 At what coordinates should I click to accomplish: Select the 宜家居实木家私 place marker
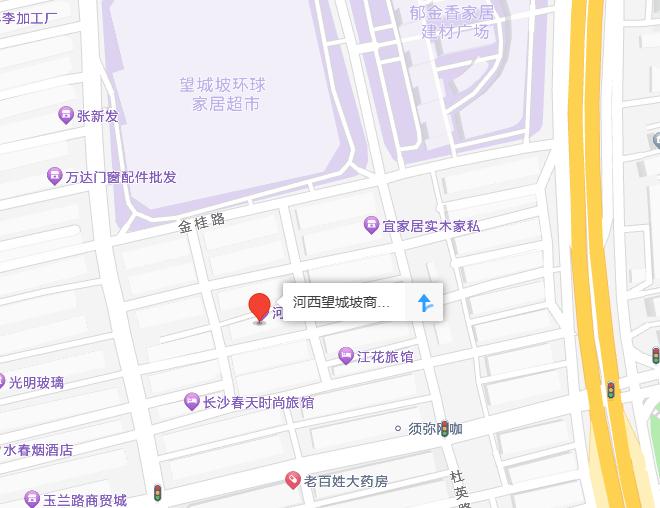371,225
